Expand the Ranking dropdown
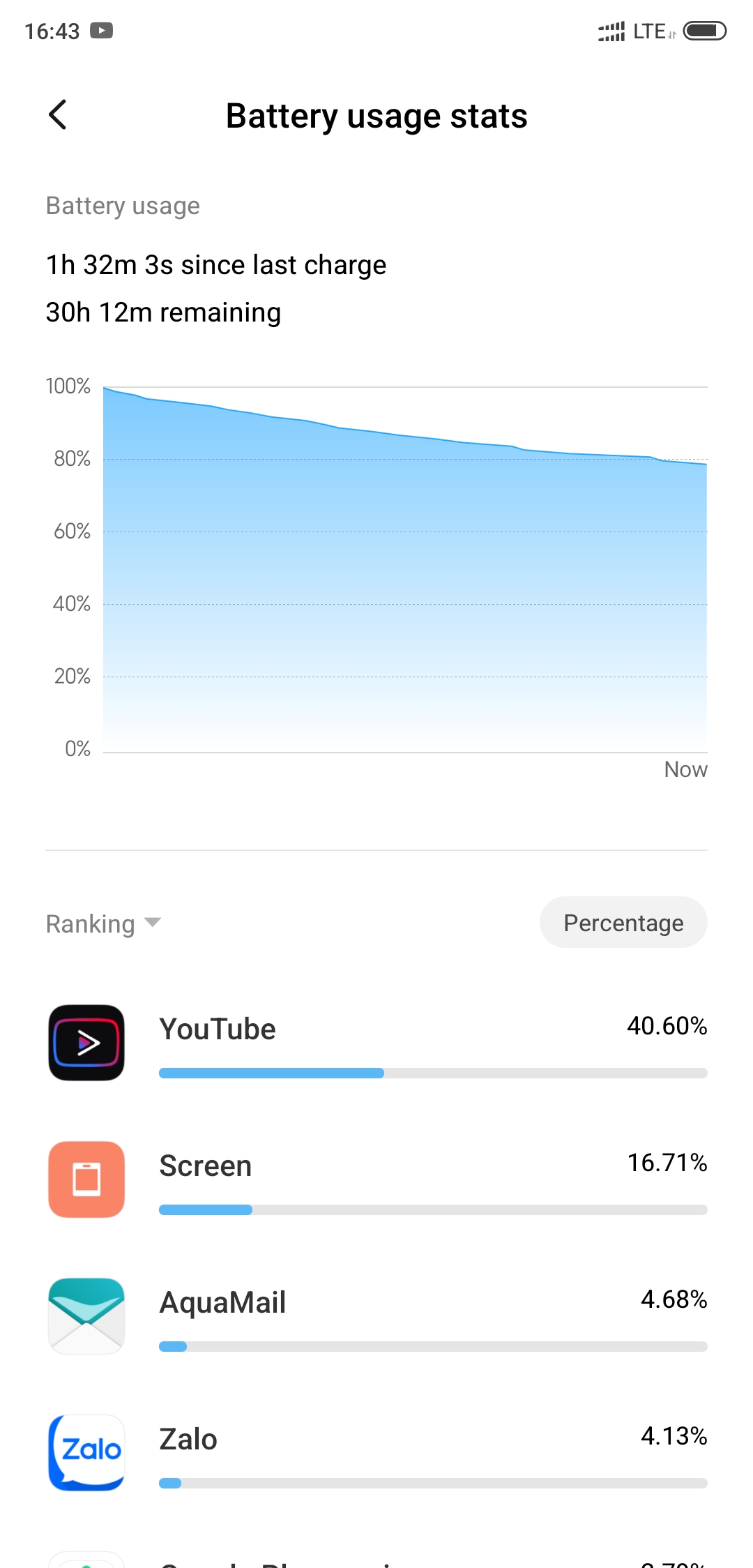 coord(104,924)
